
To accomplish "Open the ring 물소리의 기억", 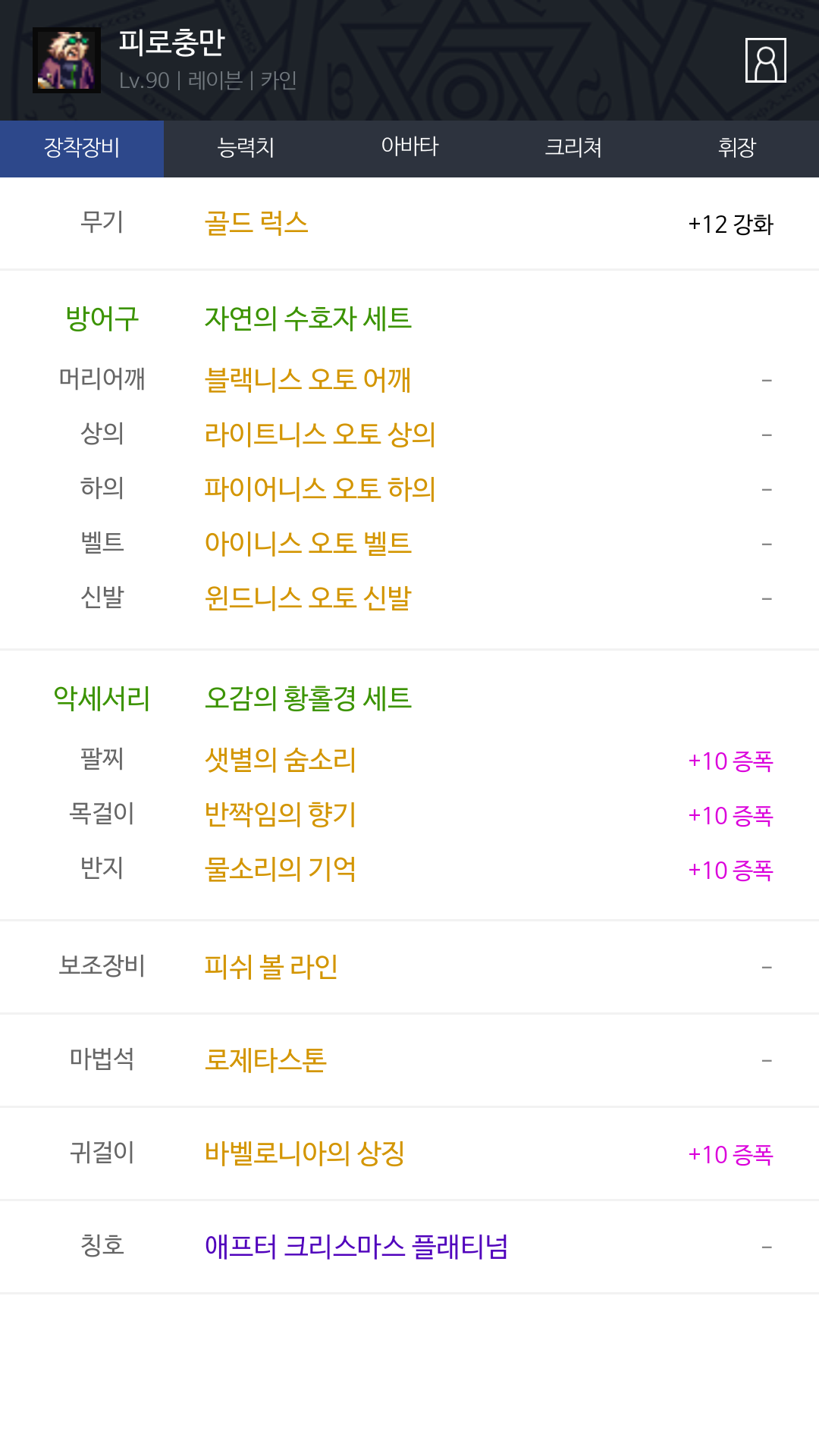I will click(x=280, y=869).
